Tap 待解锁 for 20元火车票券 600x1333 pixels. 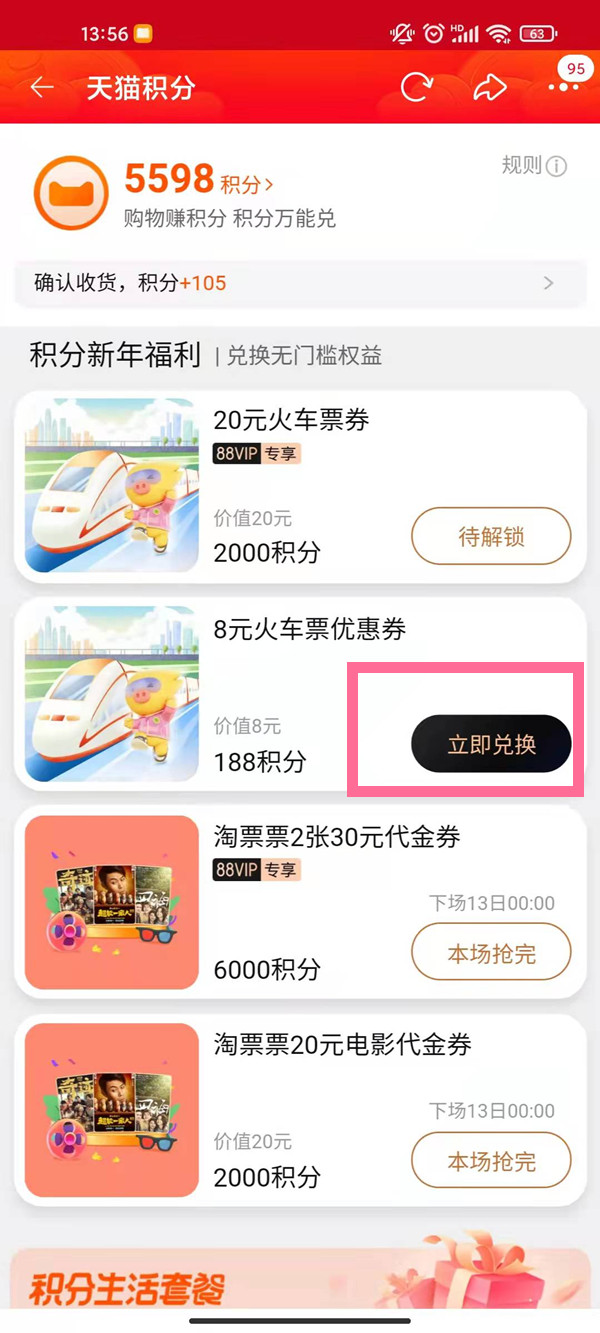[x=491, y=537]
